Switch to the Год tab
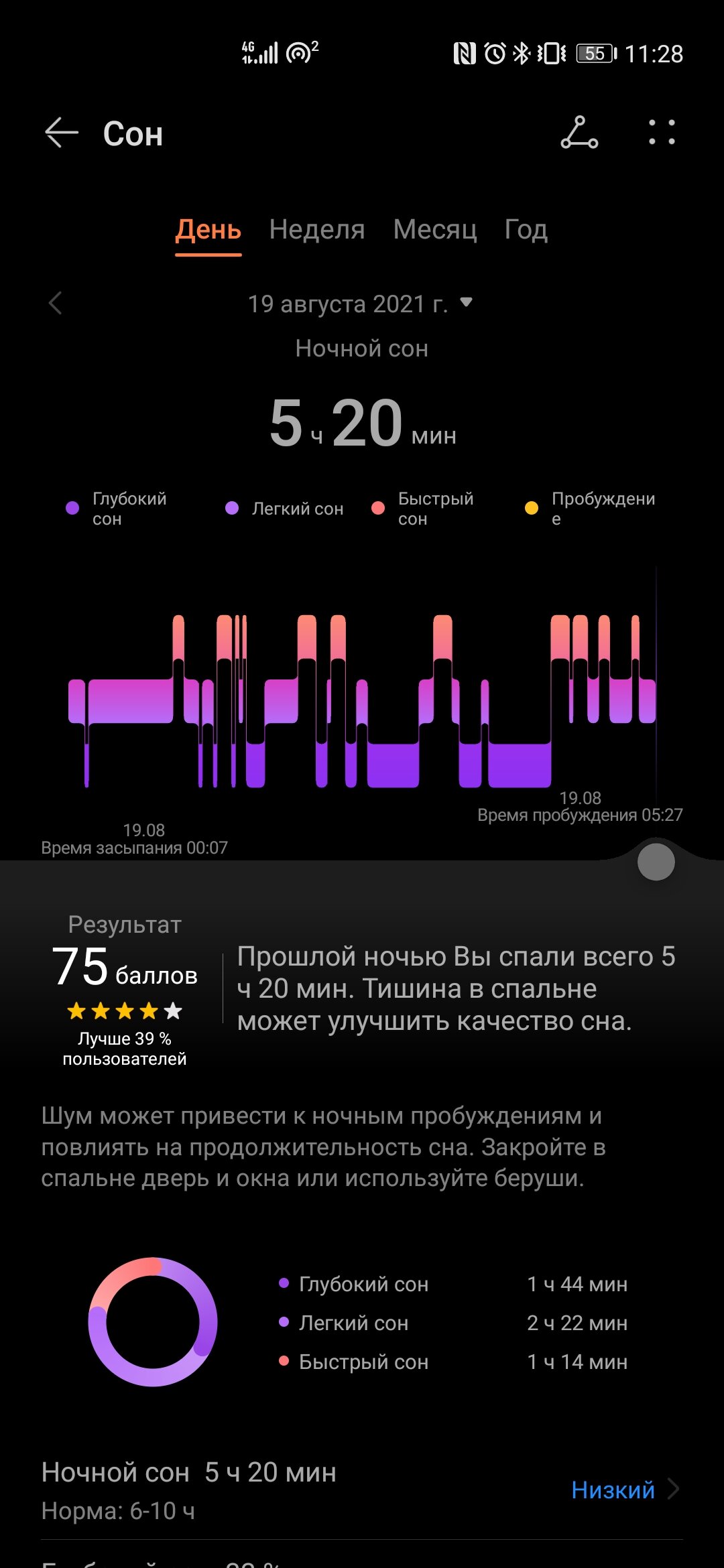This screenshot has width=724, height=1568. click(x=526, y=230)
